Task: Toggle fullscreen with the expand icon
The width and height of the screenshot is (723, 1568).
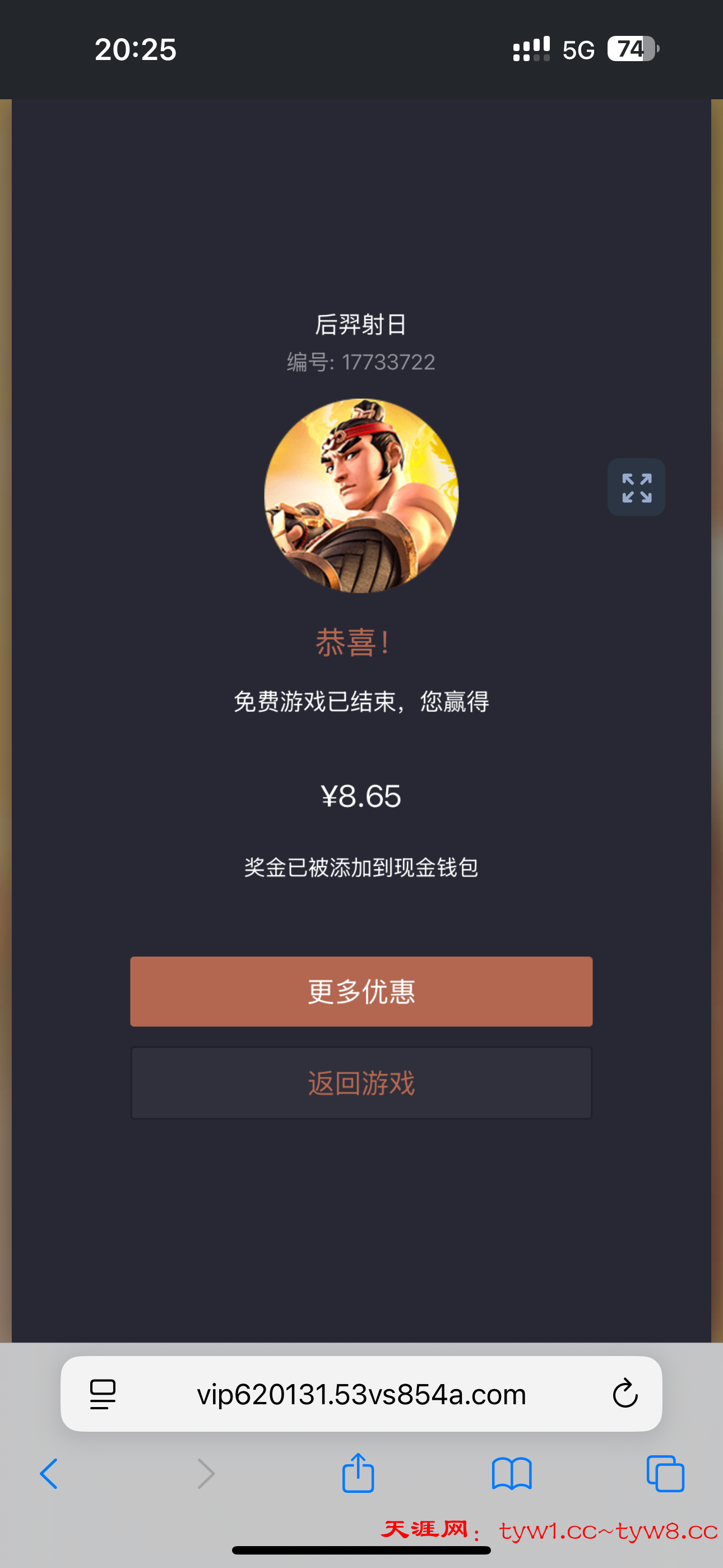Action: (636, 487)
